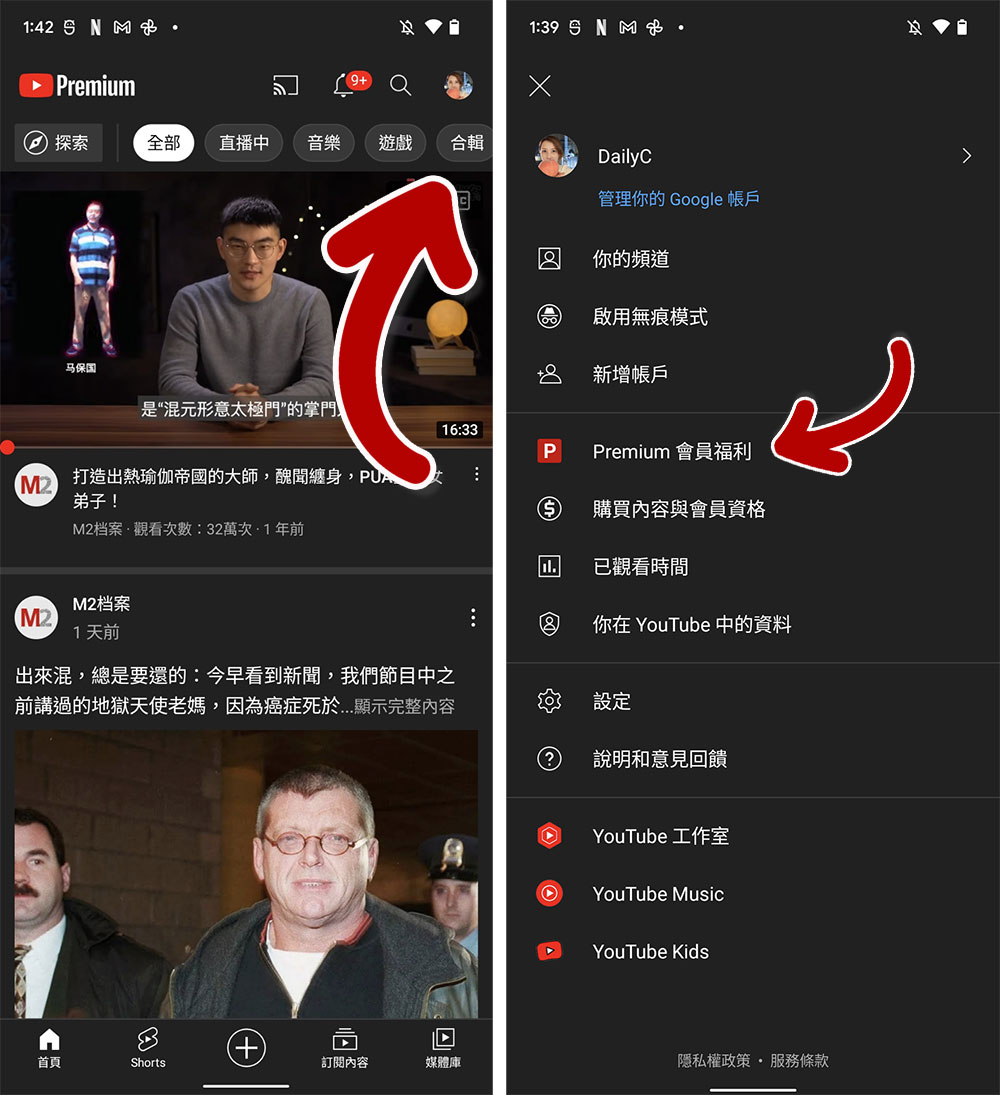Screen dimensions: 1000x1095
Task: Open the cast to device icon
Action: coord(285,86)
